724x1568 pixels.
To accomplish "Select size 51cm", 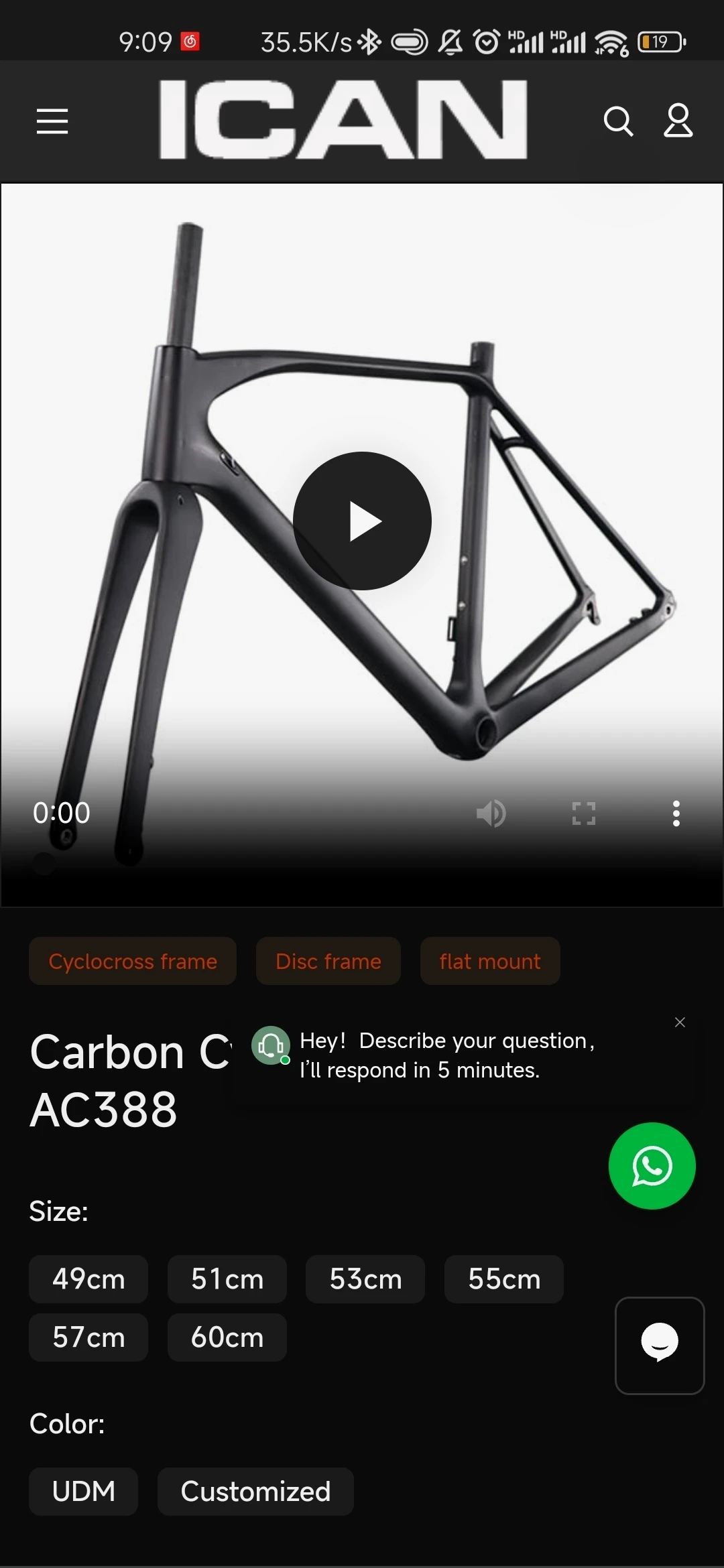I will (x=227, y=1279).
